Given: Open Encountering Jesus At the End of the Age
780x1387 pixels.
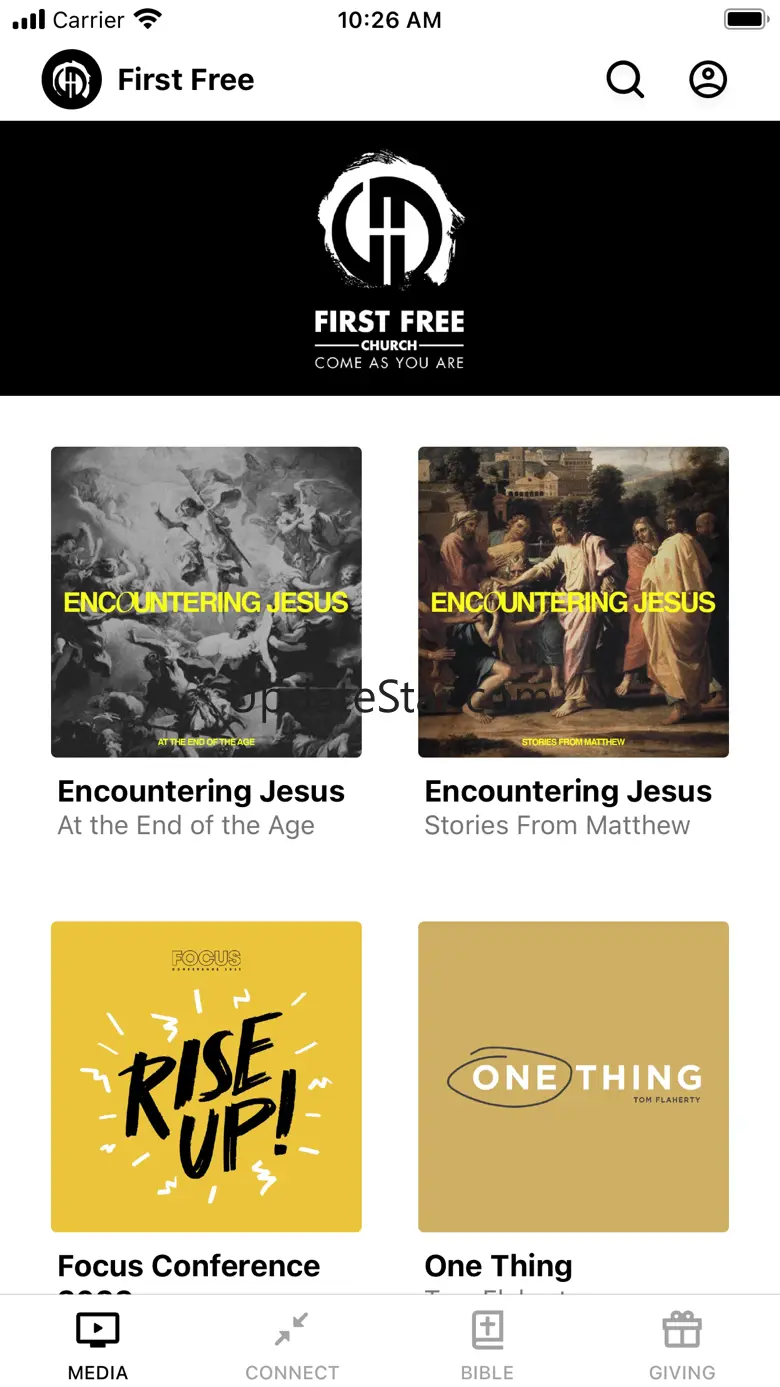Looking at the screenshot, I should coord(206,602).
